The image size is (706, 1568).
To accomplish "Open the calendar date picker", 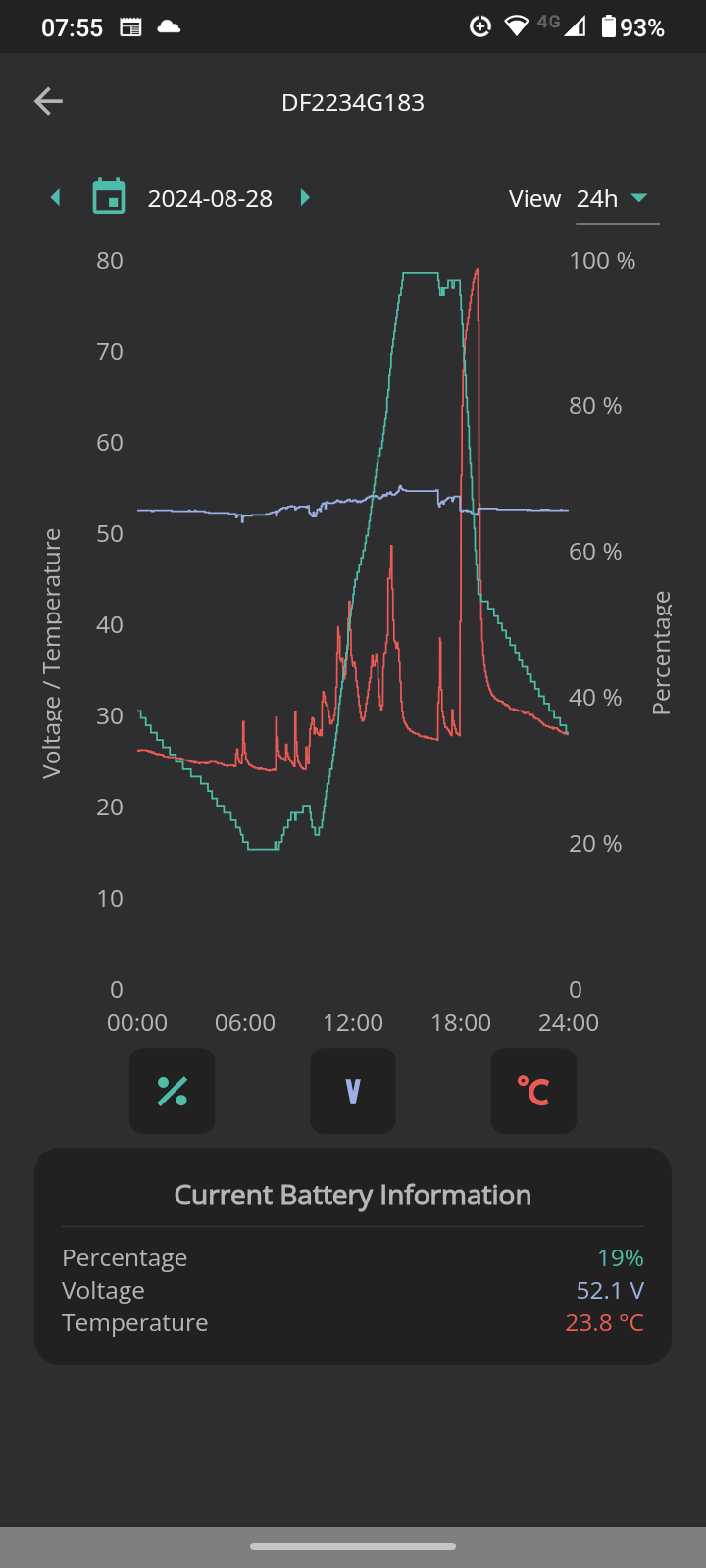I will click(109, 197).
